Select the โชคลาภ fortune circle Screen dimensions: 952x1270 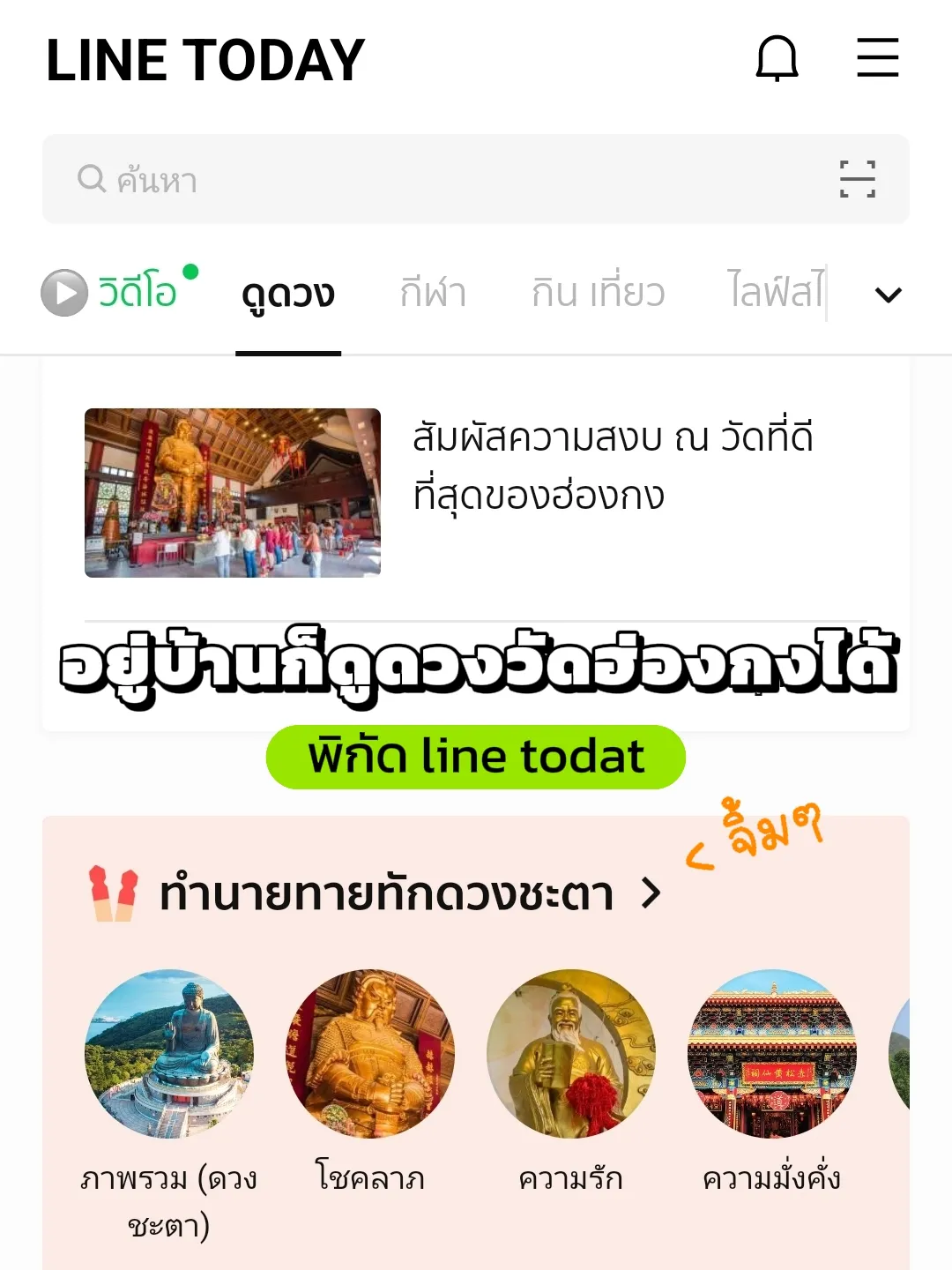click(369, 1057)
